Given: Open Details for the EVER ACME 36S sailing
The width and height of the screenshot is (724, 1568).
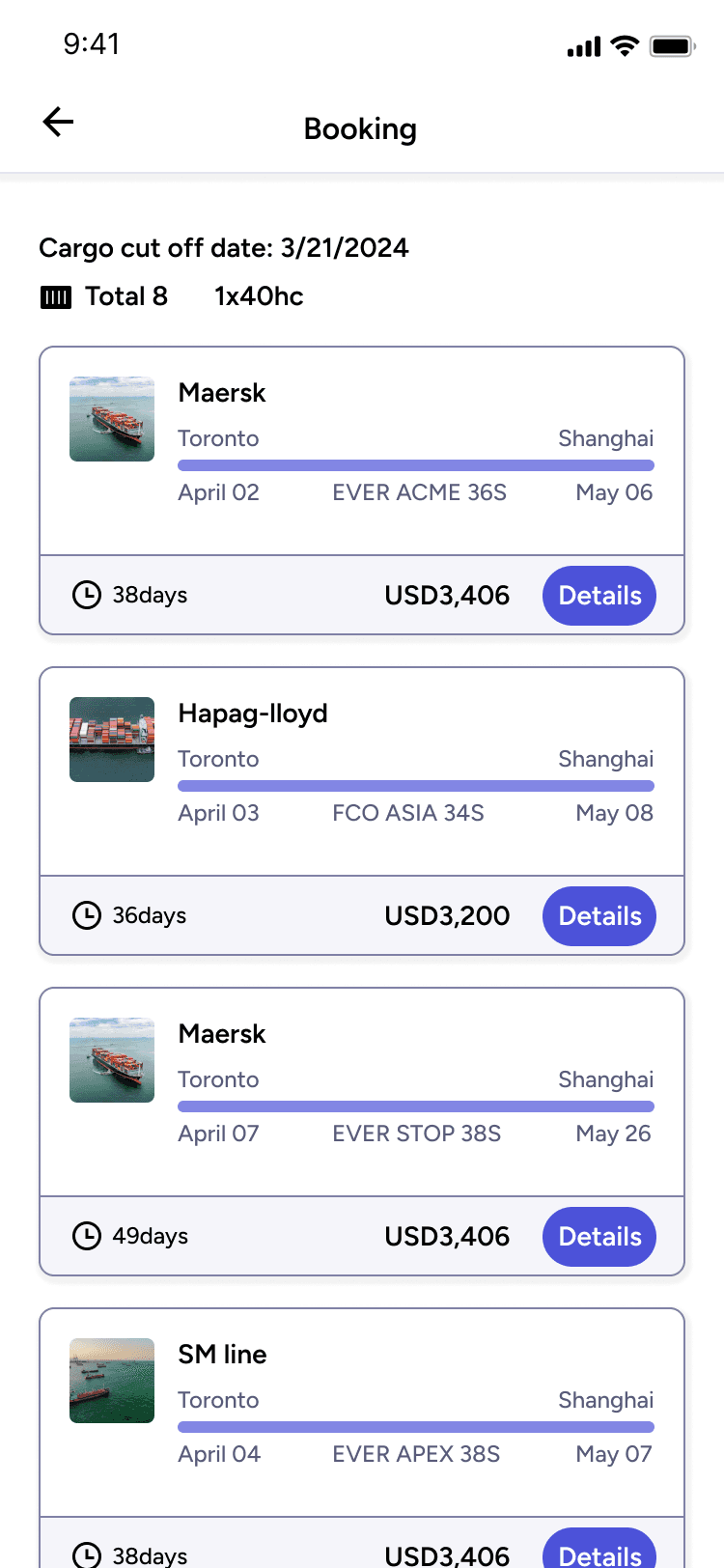Looking at the screenshot, I should pos(599,596).
